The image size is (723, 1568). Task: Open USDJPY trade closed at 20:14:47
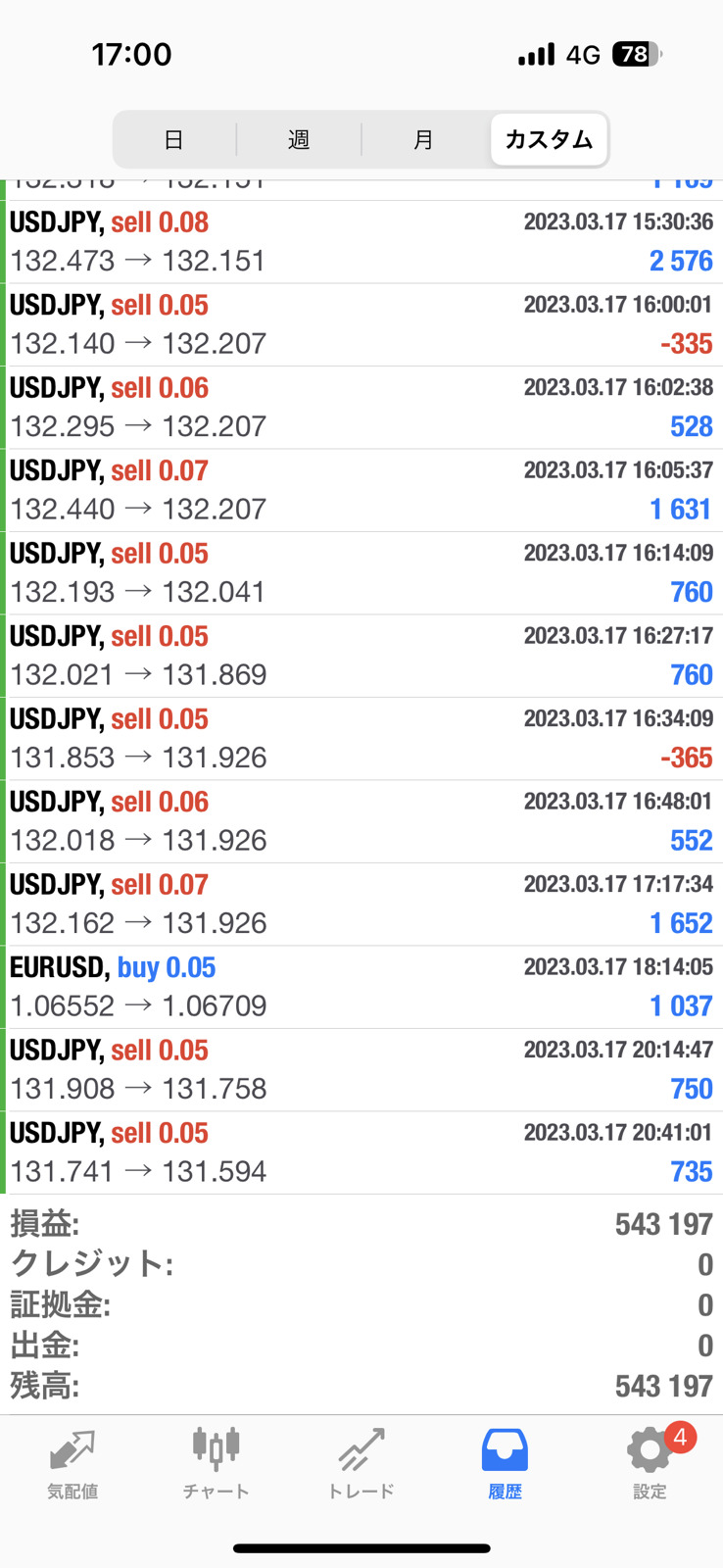(361, 1070)
